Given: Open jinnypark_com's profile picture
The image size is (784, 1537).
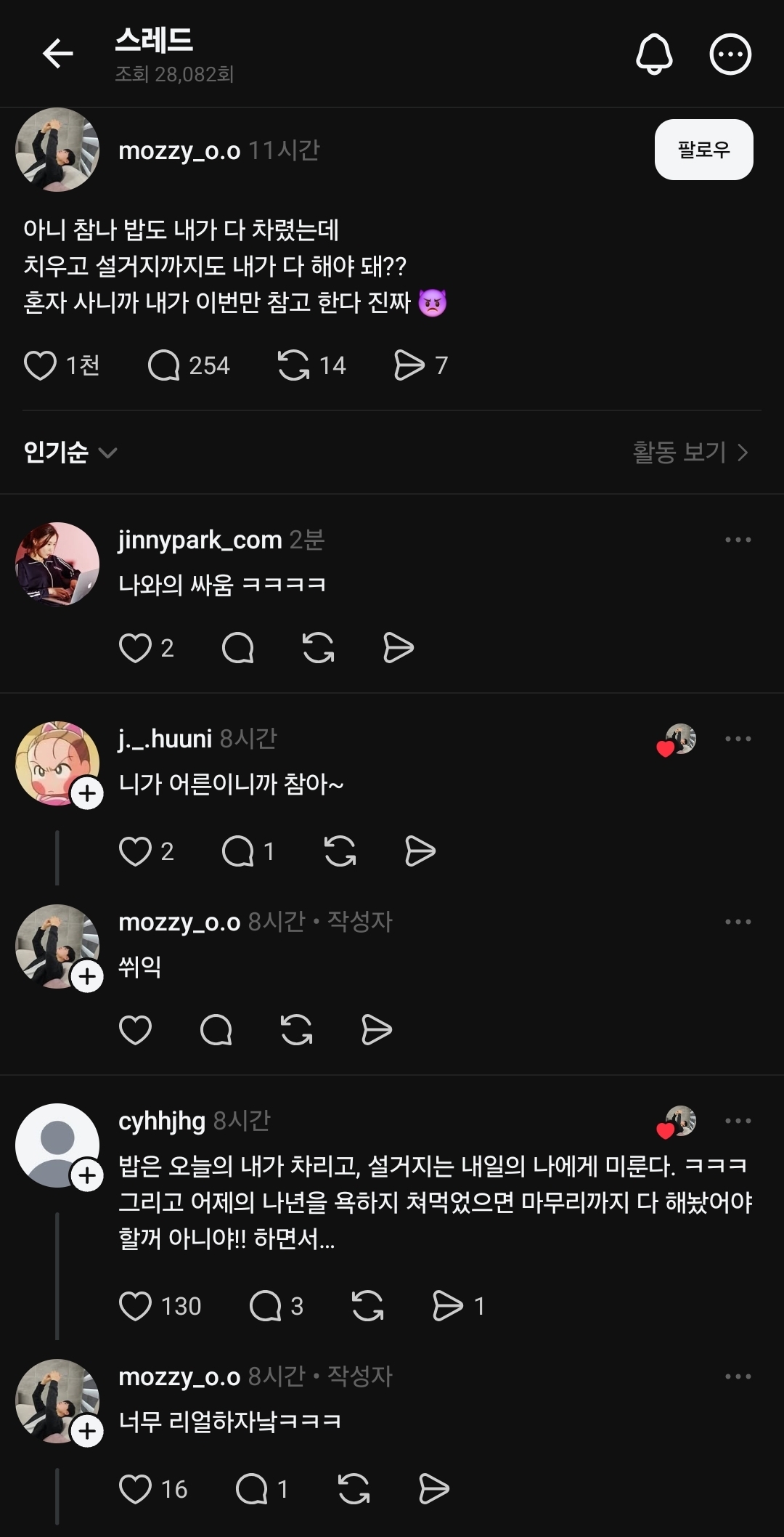Looking at the screenshot, I should pos(57,564).
